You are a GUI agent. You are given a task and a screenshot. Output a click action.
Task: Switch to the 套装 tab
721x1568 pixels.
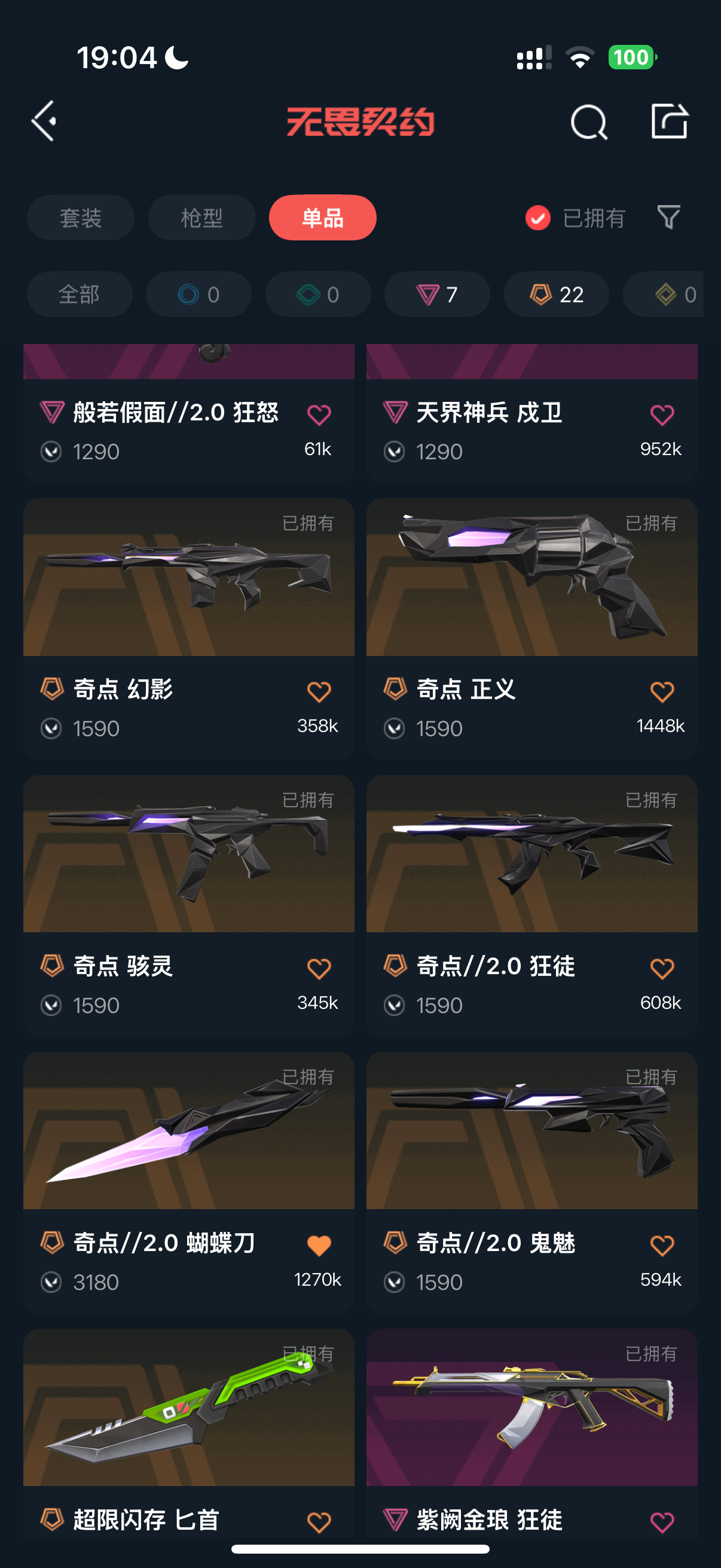80,218
